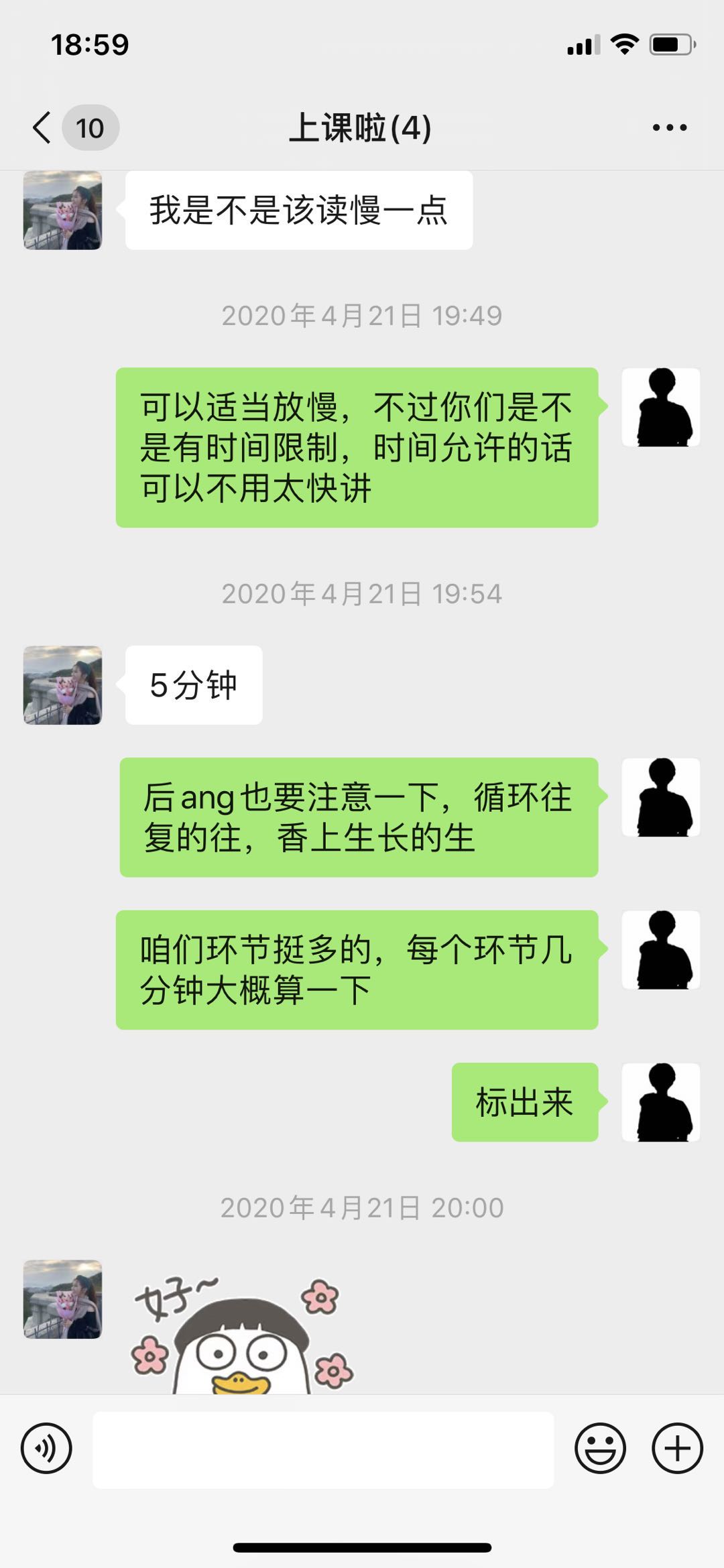Open the emoji sticker panel
Viewport: 724px width, 1568px height.
click(600, 1448)
